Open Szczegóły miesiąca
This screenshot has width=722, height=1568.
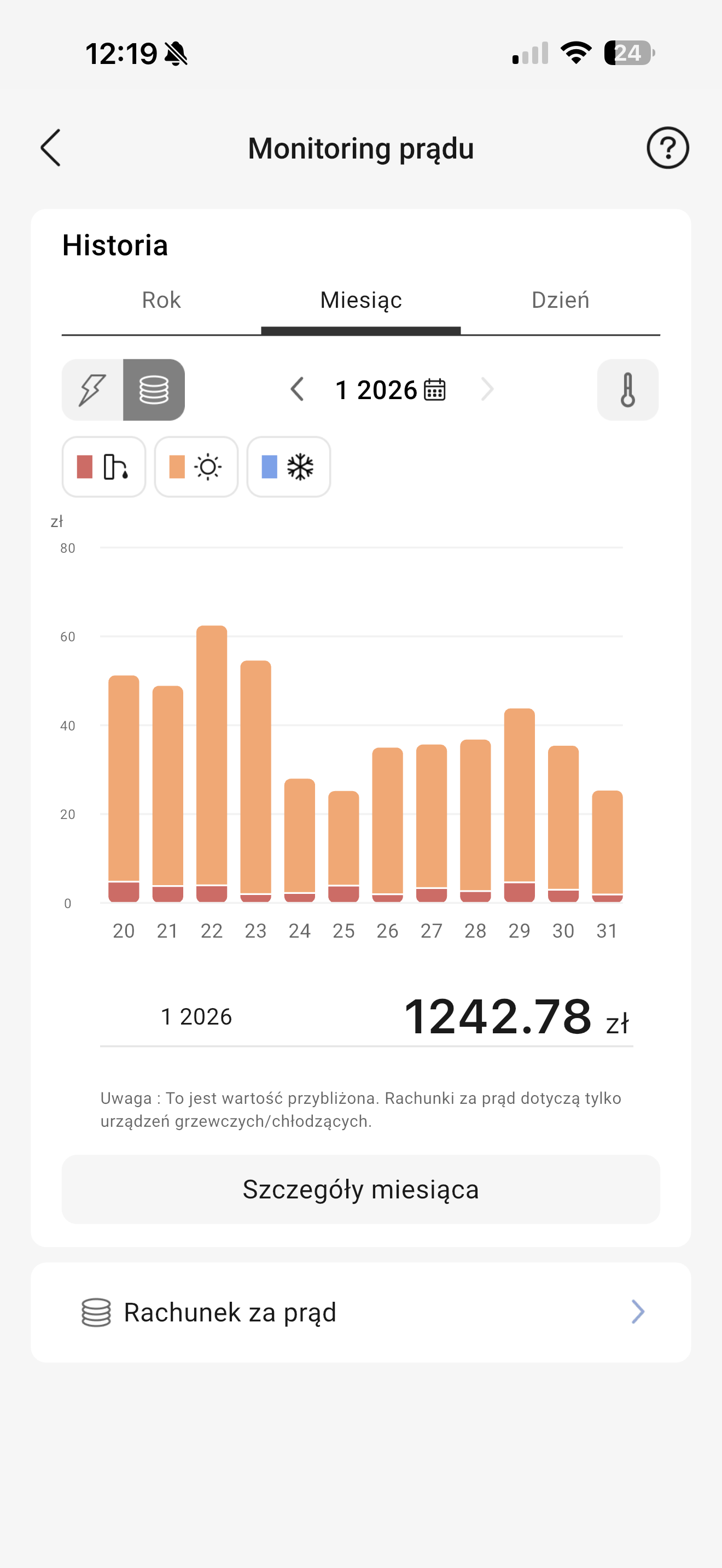click(x=361, y=1189)
